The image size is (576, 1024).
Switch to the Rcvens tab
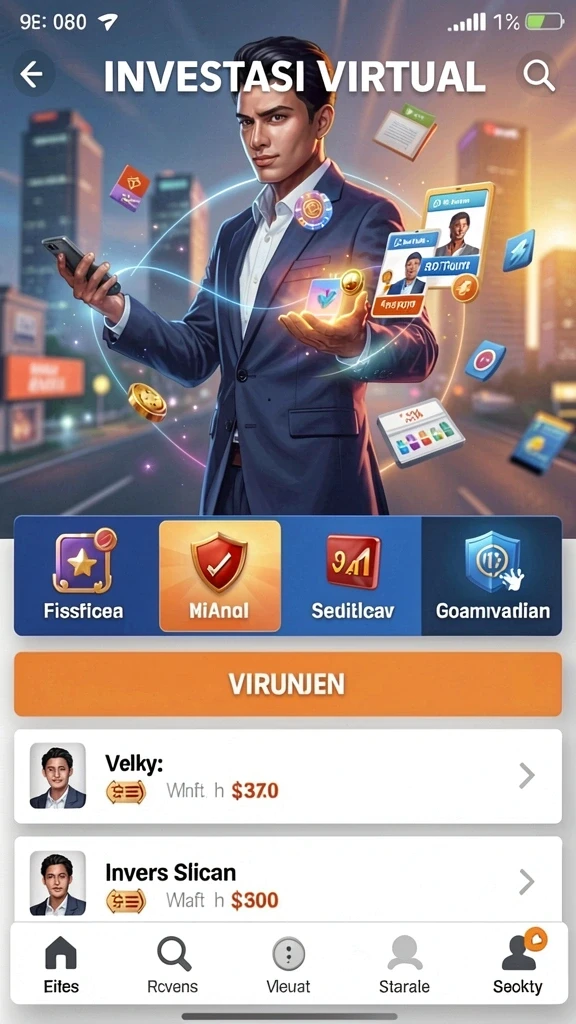(174, 965)
